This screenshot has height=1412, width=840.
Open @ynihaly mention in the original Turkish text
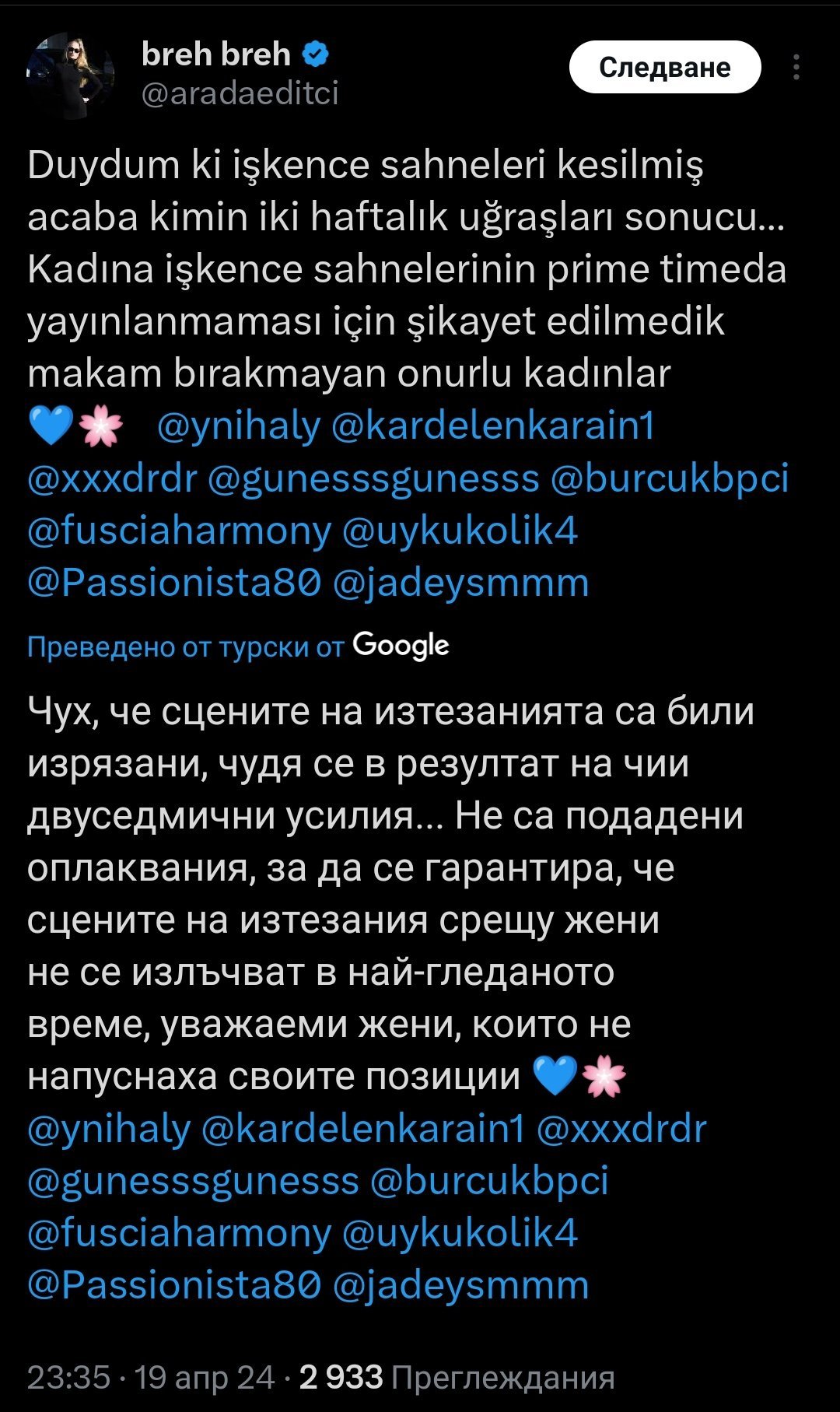pyautogui.click(x=238, y=426)
